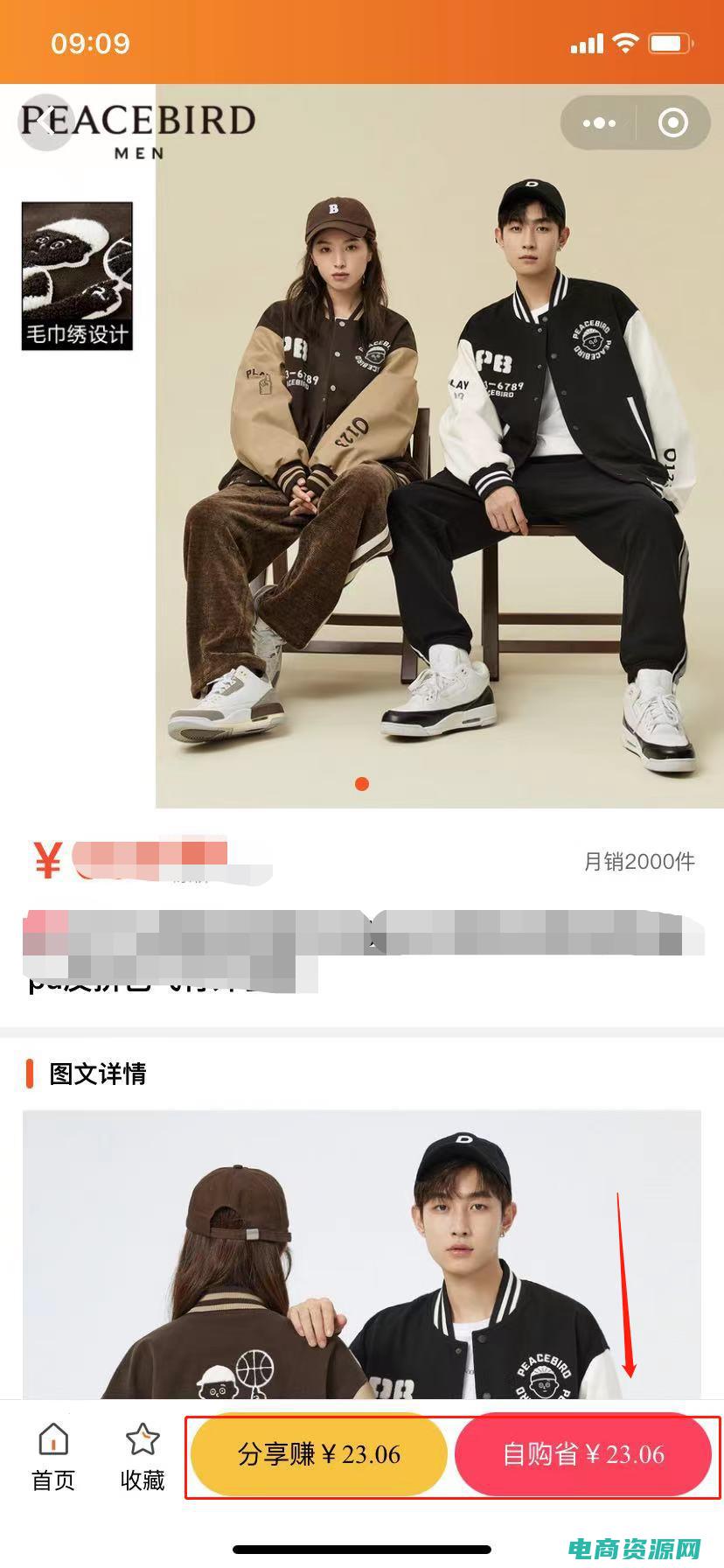Open the mini program overflow menu

pyautogui.click(x=599, y=123)
